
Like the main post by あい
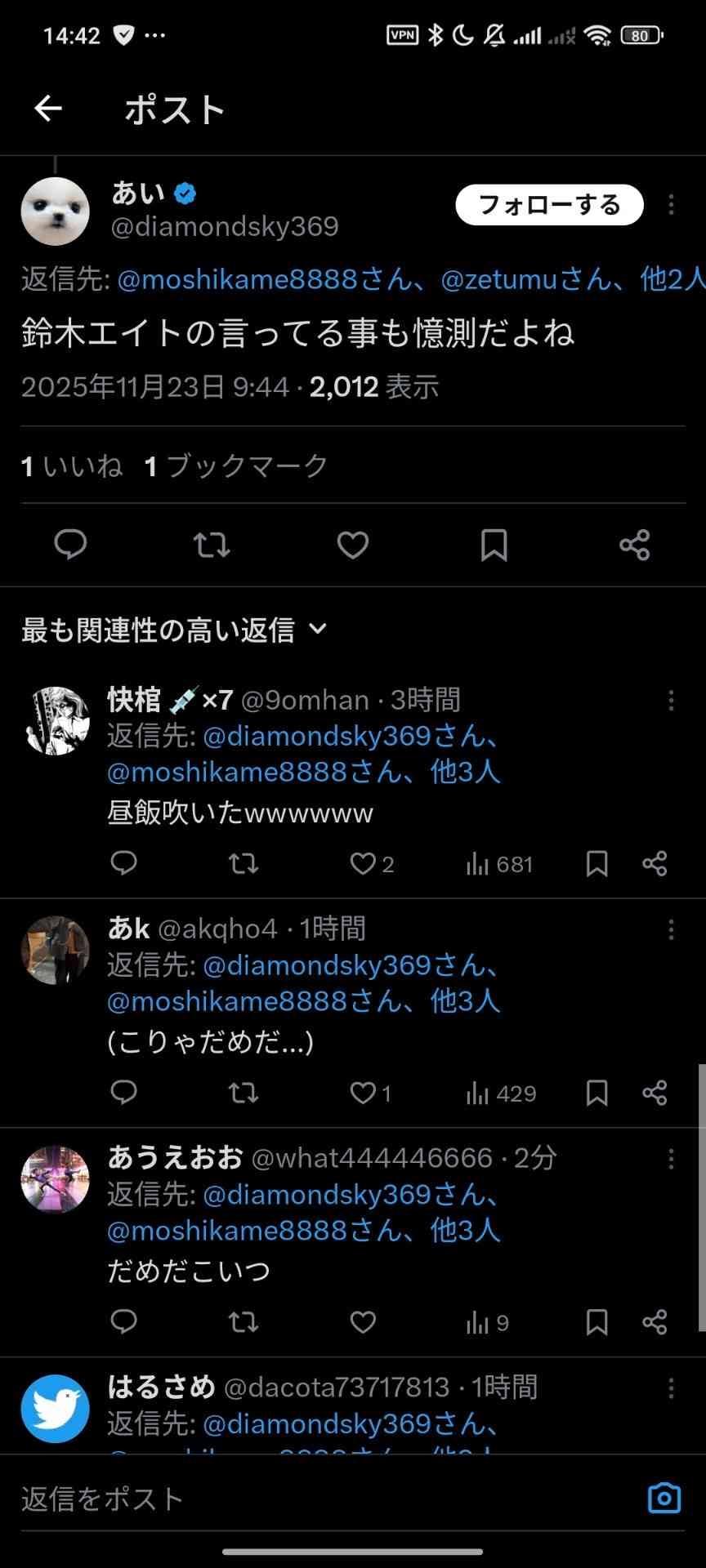[x=353, y=545]
